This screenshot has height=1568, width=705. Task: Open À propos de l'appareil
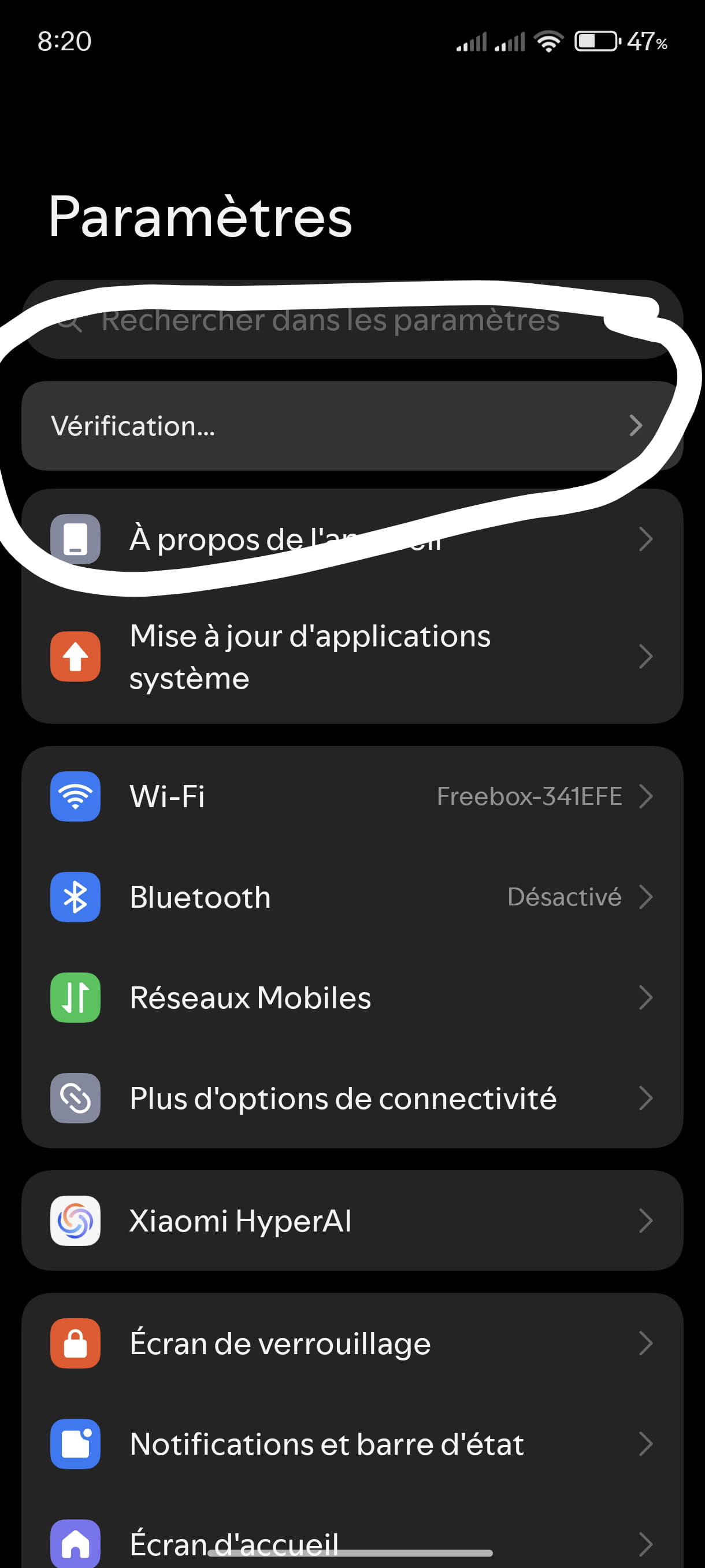click(x=352, y=539)
